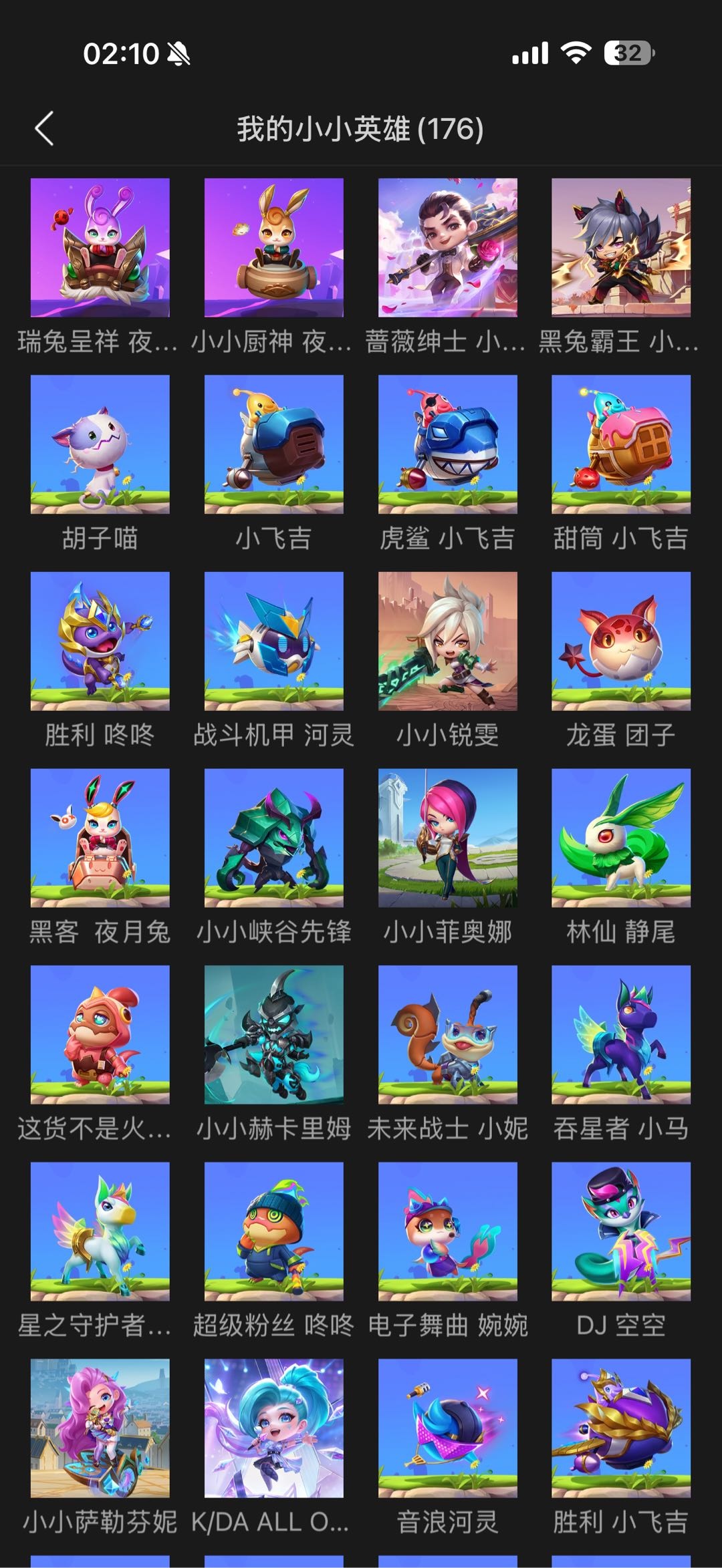The image size is (722, 1568).
Task: Open the 电子舞曲 婉婉 tile
Action: (x=447, y=1231)
